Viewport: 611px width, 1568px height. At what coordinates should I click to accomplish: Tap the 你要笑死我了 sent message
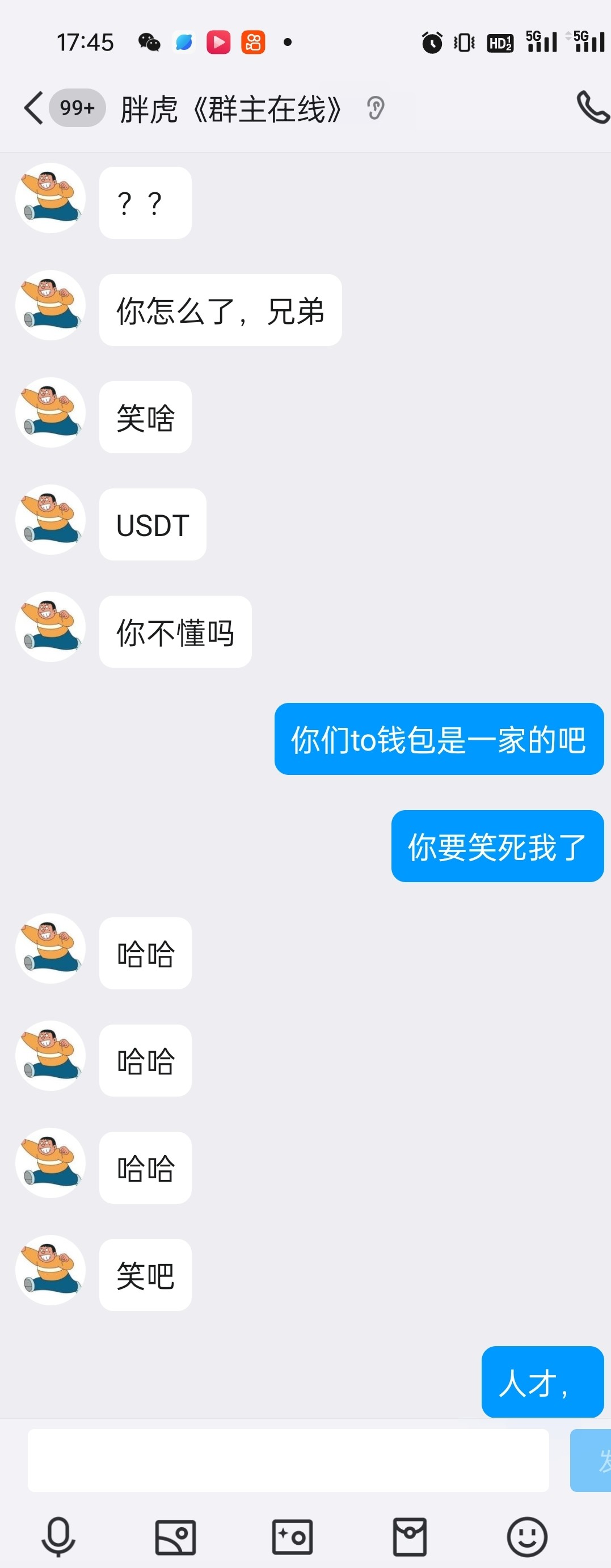(496, 845)
